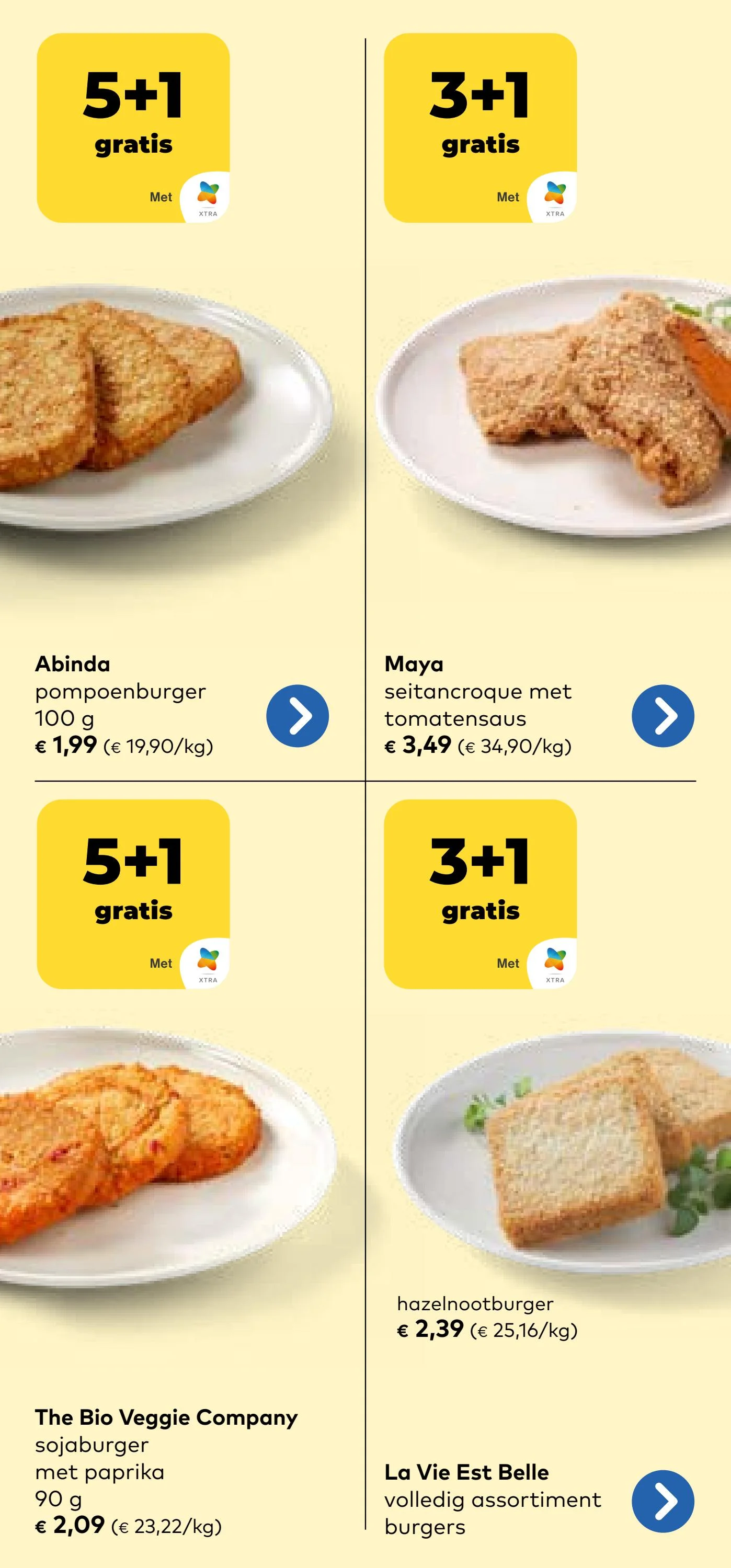The height and width of the screenshot is (1568, 731).
Task: Open the Abinda pompoenburger product arrow
Action: click(297, 716)
